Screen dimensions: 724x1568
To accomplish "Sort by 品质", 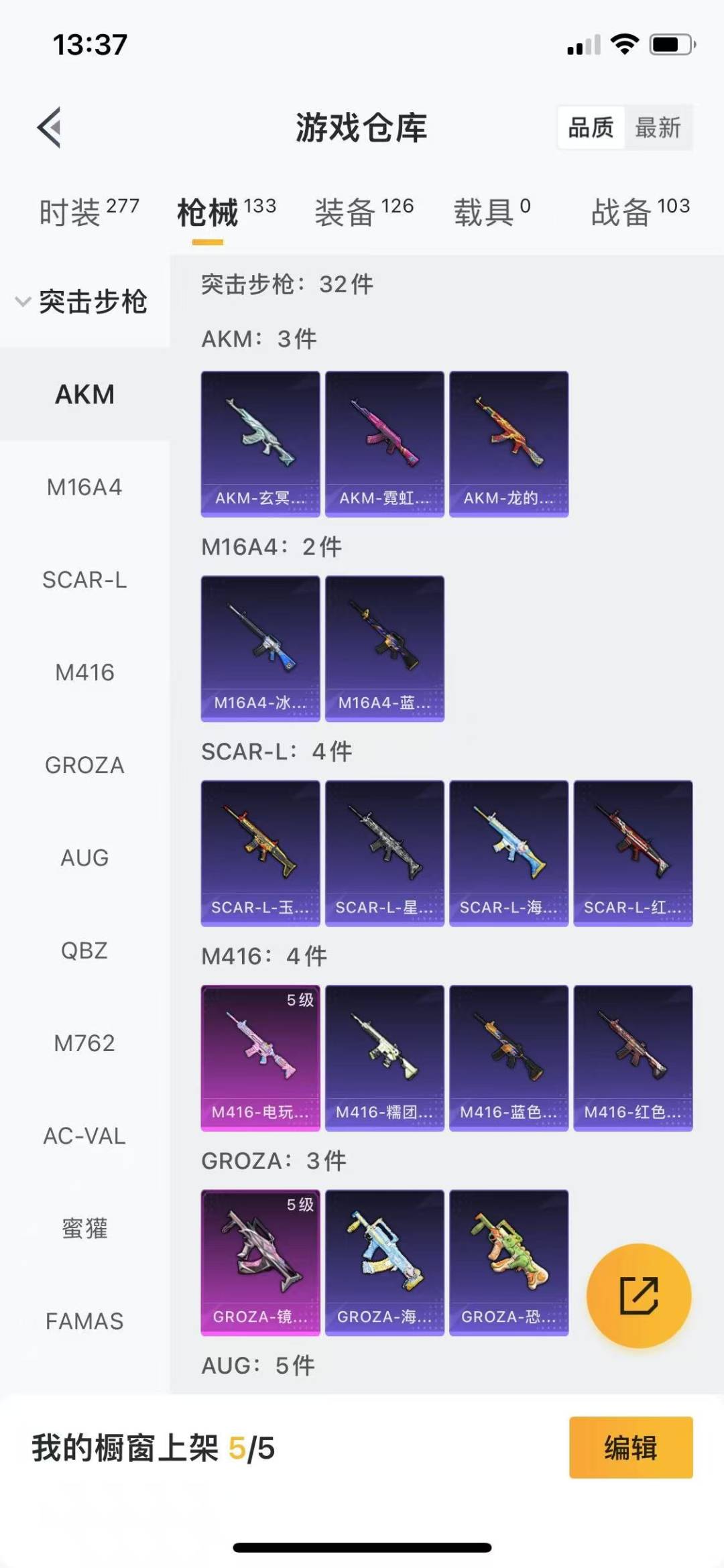I will pos(591,127).
